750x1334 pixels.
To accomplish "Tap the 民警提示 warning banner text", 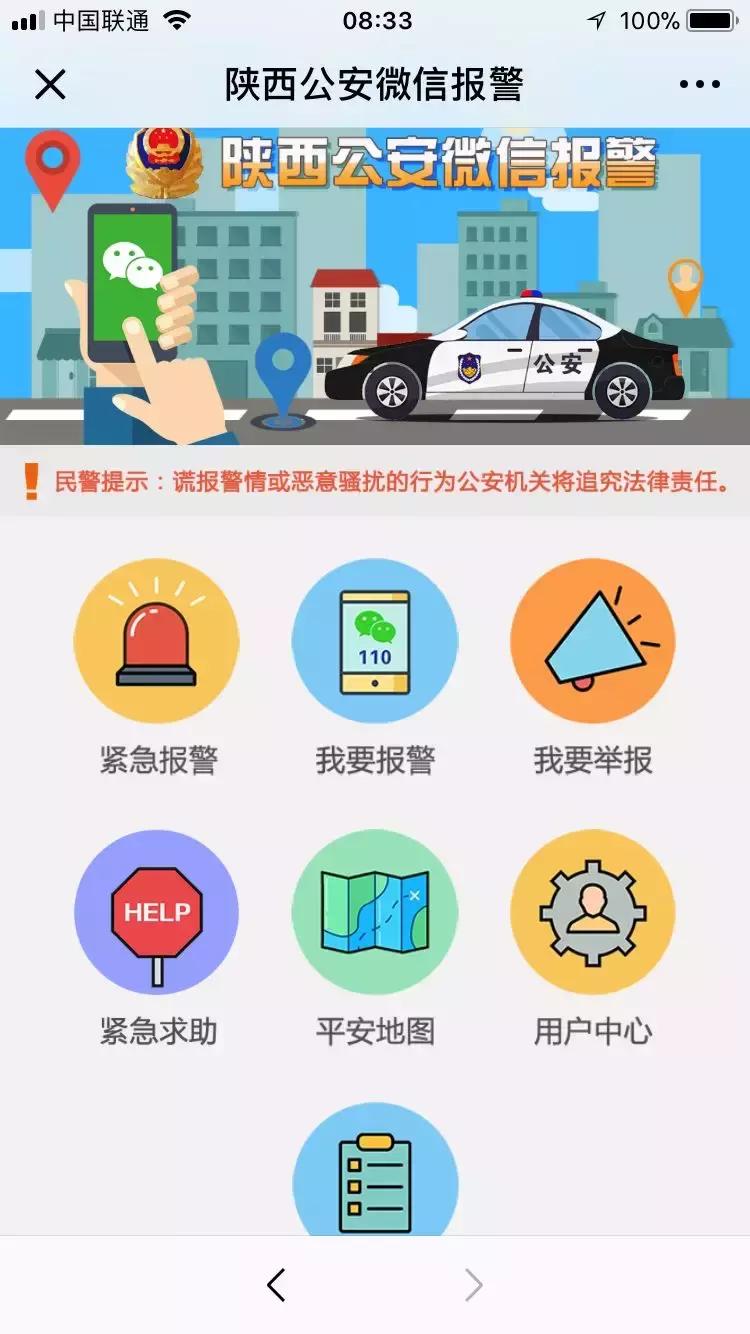I will click(x=390, y=484).
